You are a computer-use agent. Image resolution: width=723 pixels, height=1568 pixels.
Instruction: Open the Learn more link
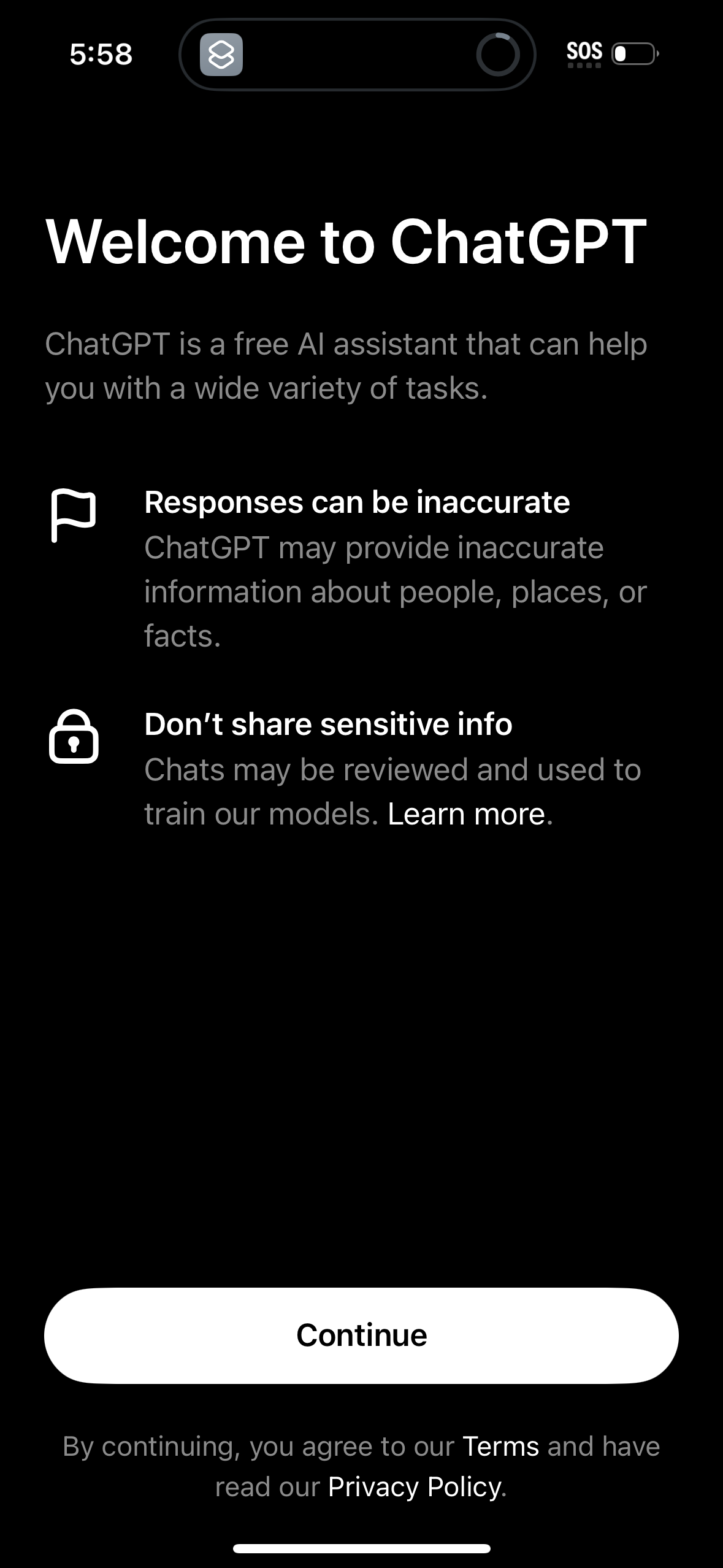click(468, 813)
